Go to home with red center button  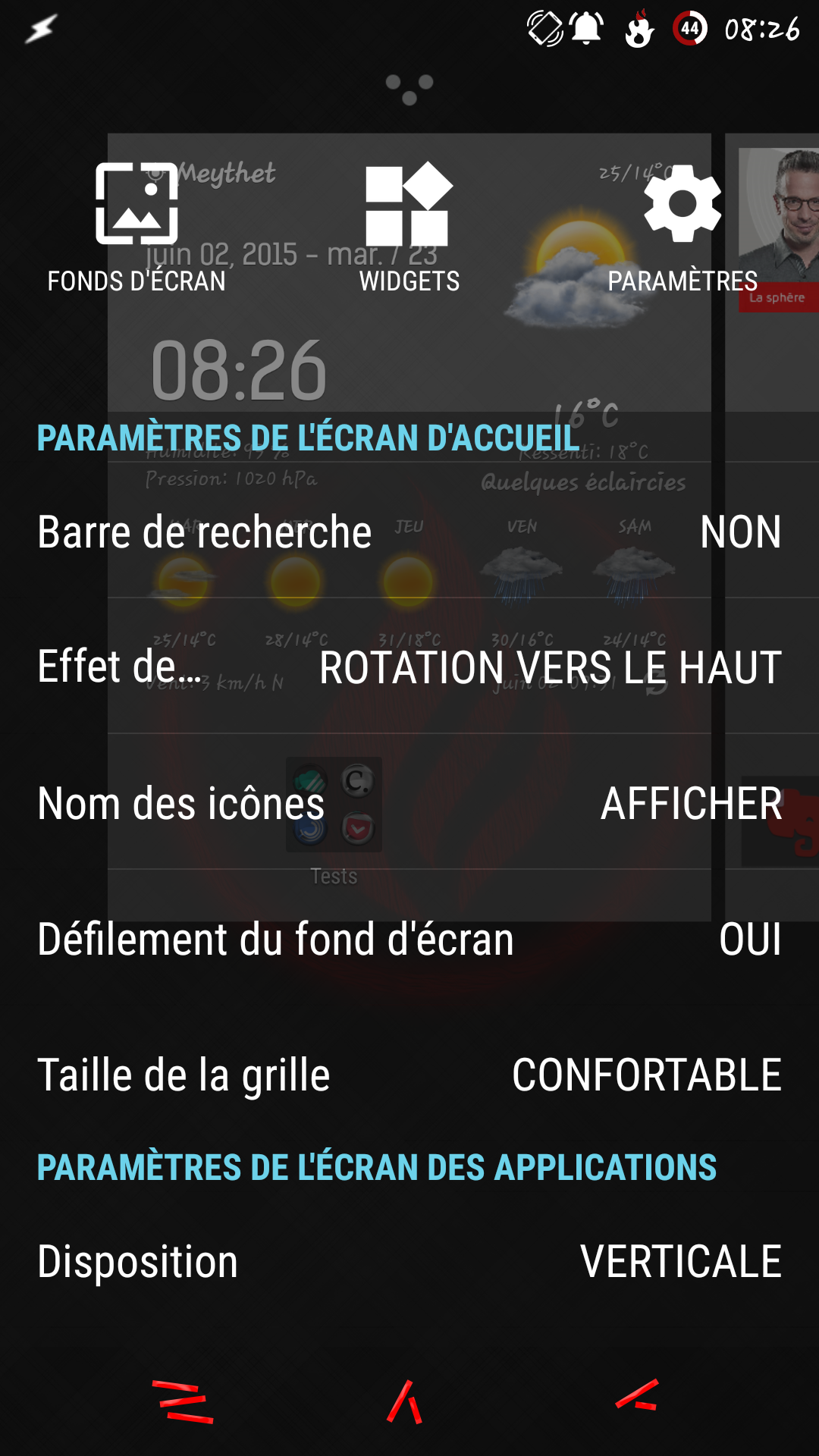406,1401
